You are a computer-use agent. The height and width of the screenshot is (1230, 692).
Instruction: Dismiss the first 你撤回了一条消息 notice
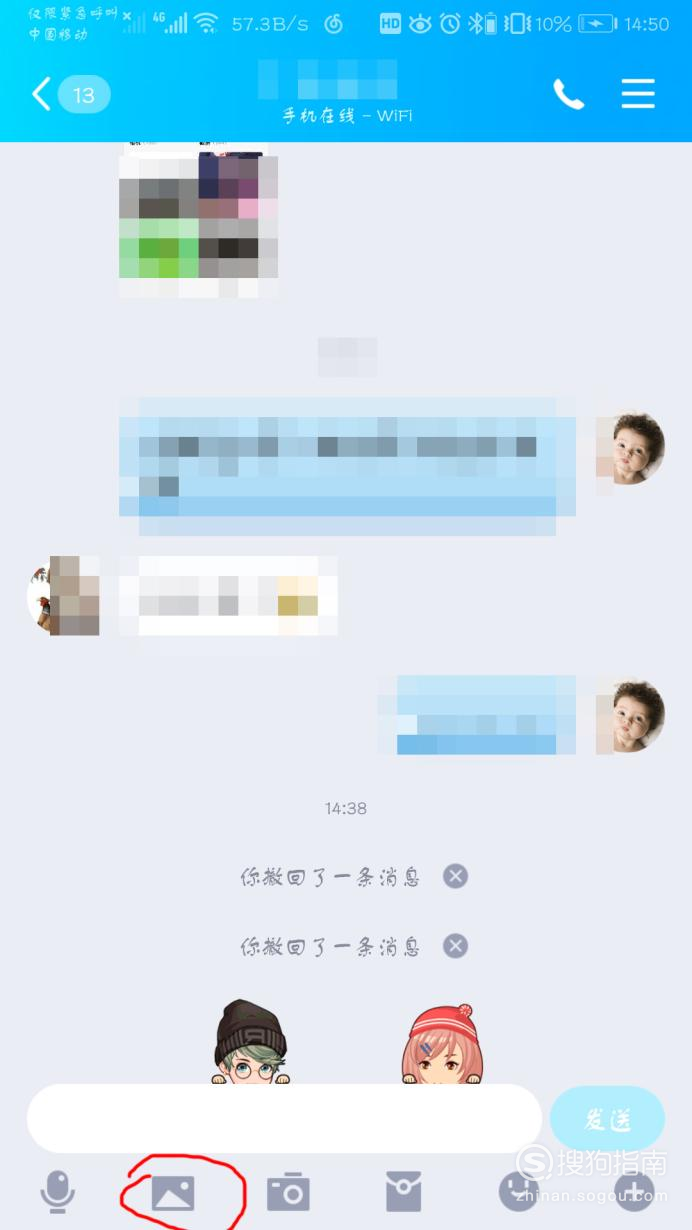(455, 877)
